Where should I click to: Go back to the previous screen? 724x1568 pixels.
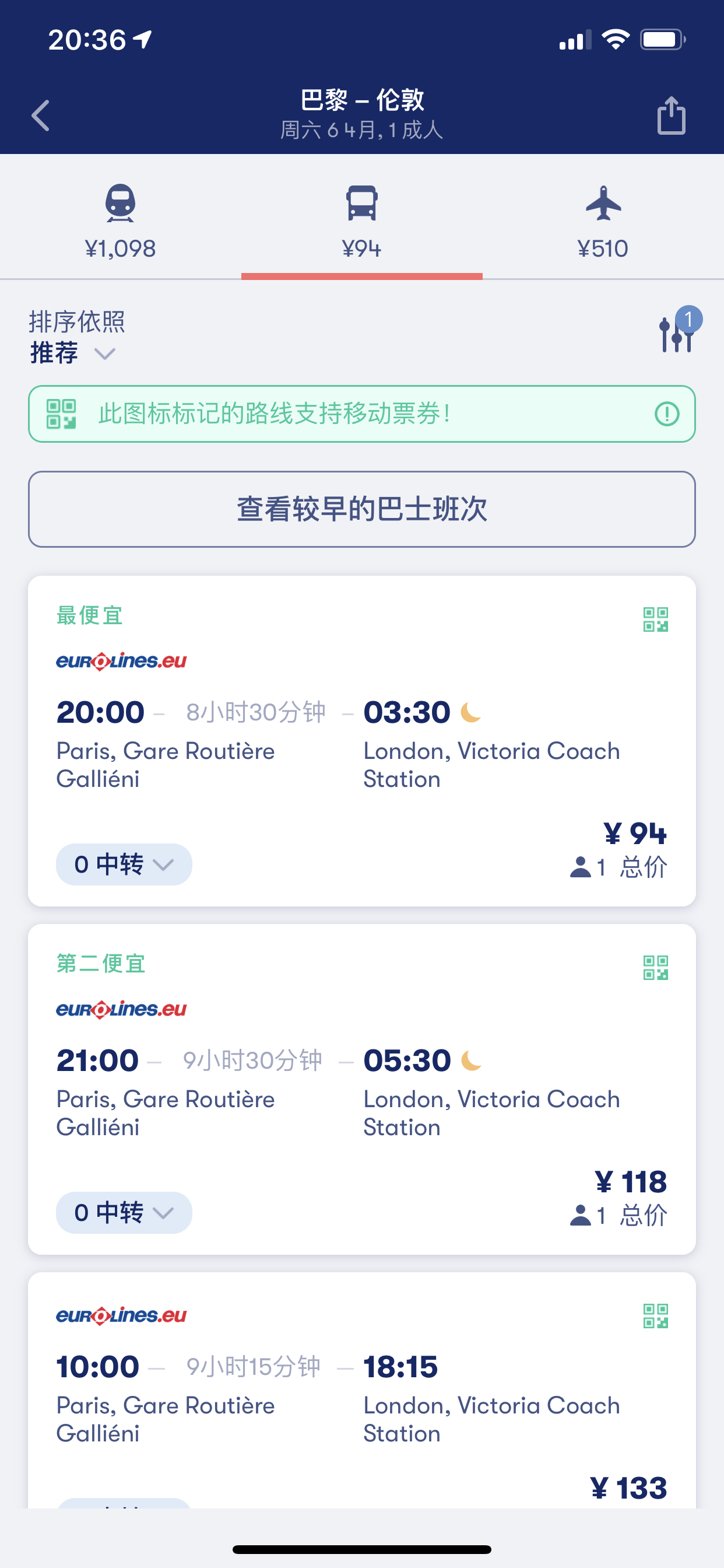(x=40, y=115)
